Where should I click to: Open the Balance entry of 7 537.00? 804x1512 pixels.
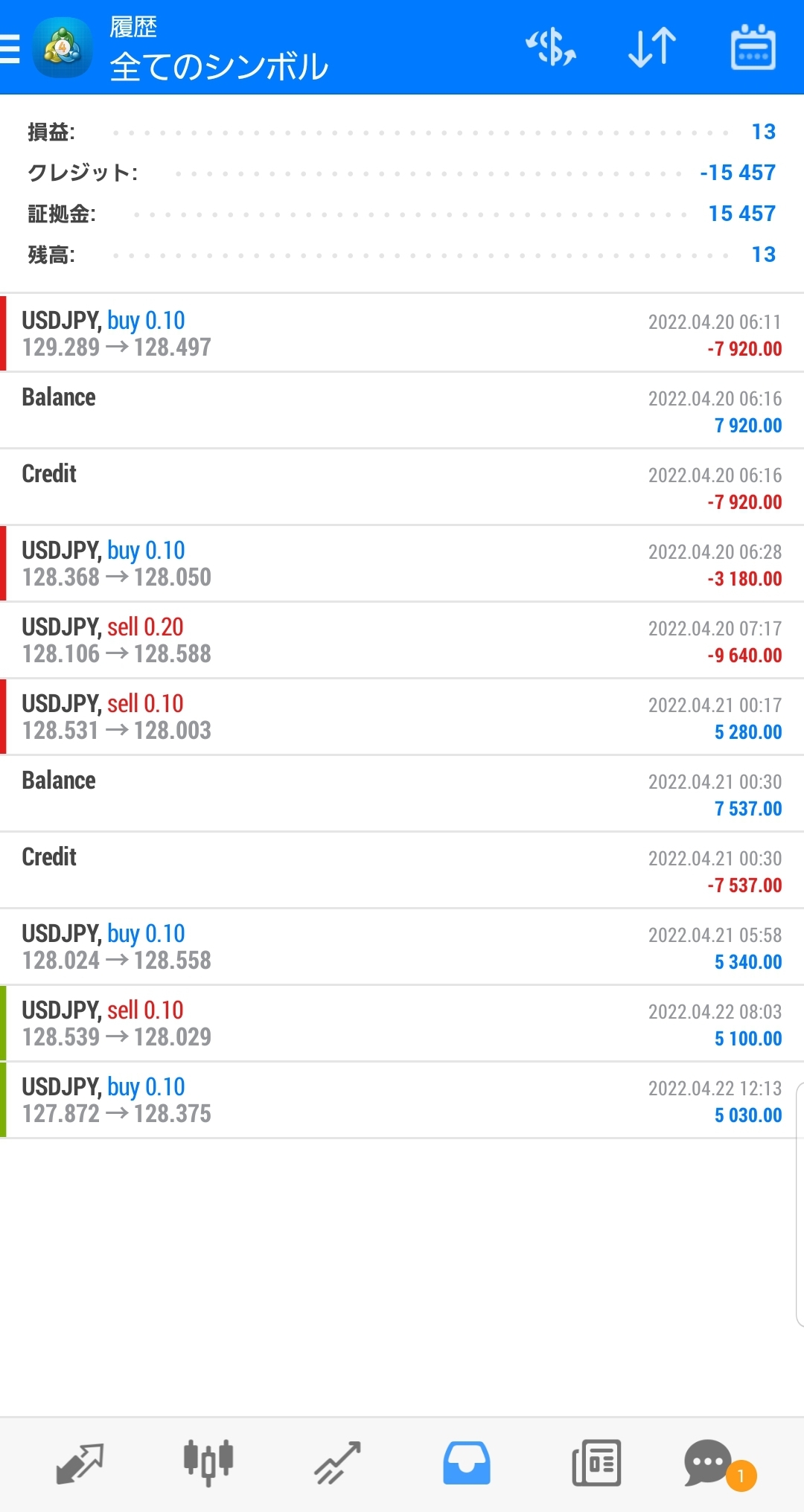(x=402, y=793)
